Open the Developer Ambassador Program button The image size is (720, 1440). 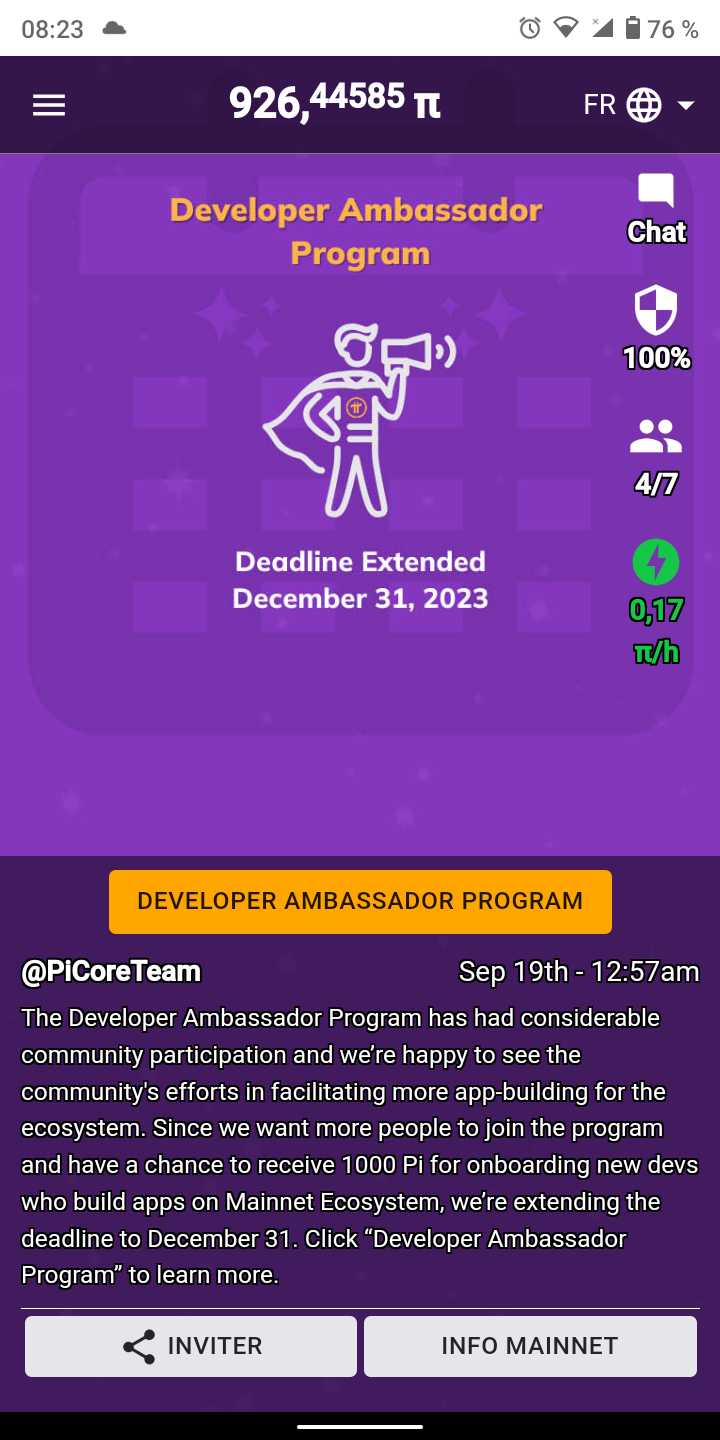pos(360,901)
